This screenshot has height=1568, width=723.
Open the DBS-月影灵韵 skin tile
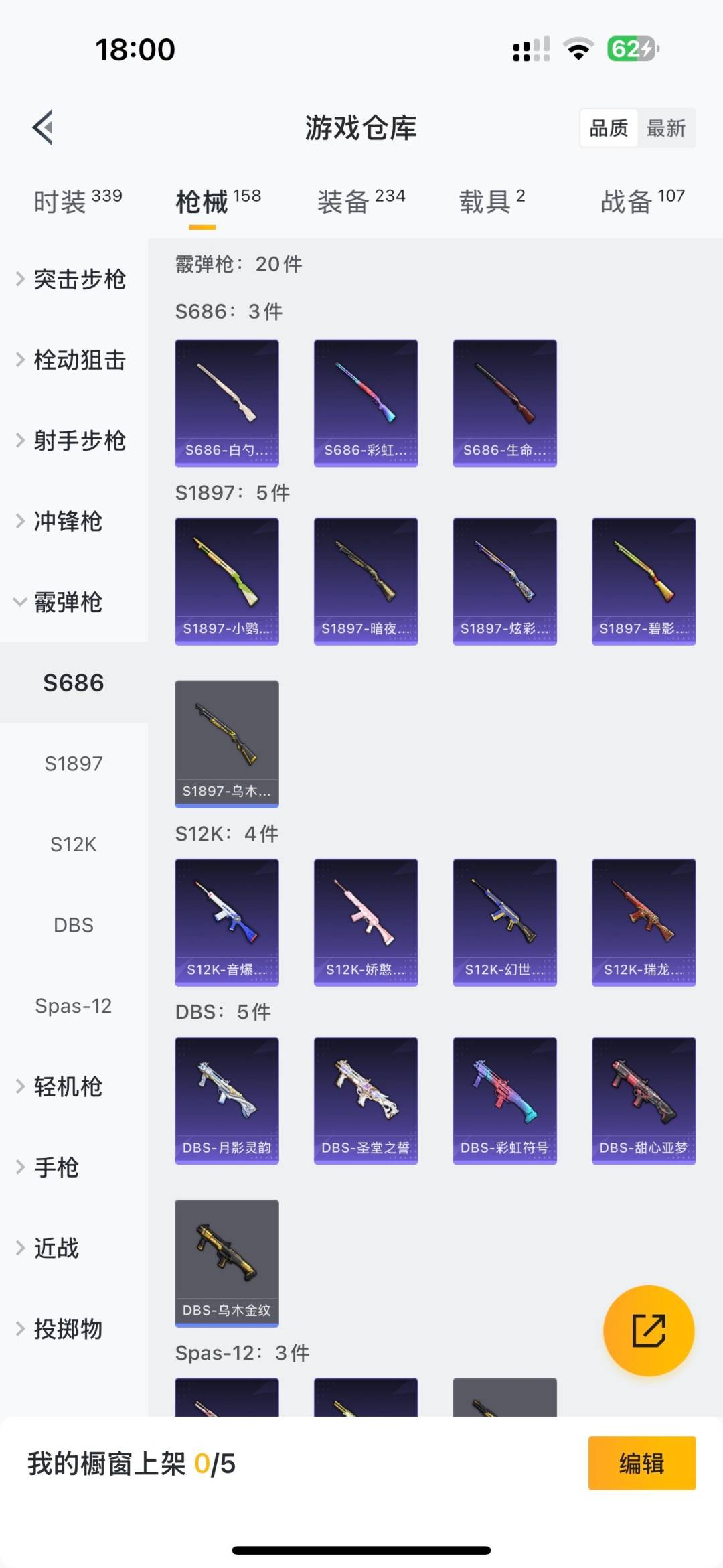point(227,1100)
